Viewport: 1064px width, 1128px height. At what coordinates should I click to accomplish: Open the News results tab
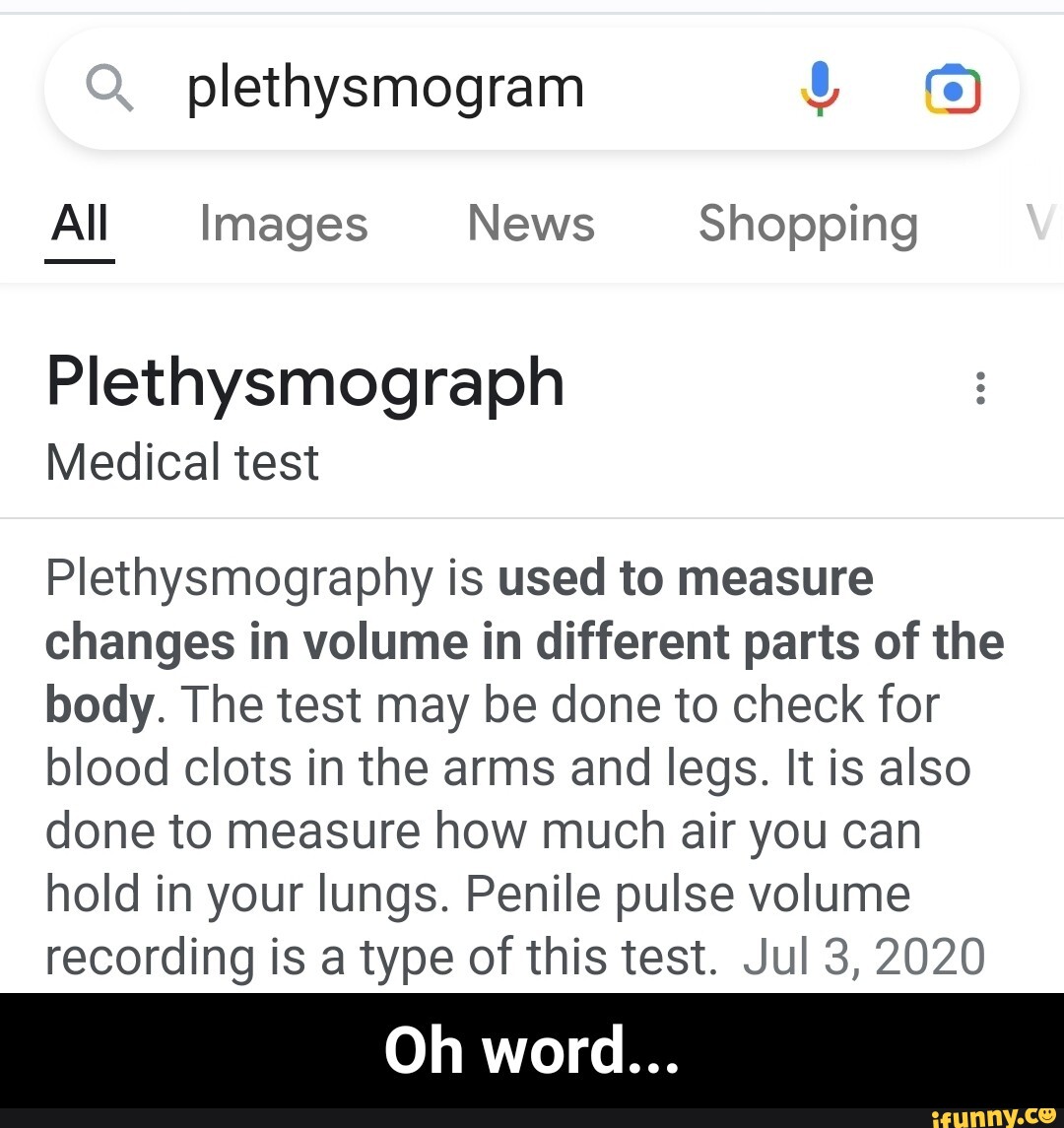tap(531, 224)
